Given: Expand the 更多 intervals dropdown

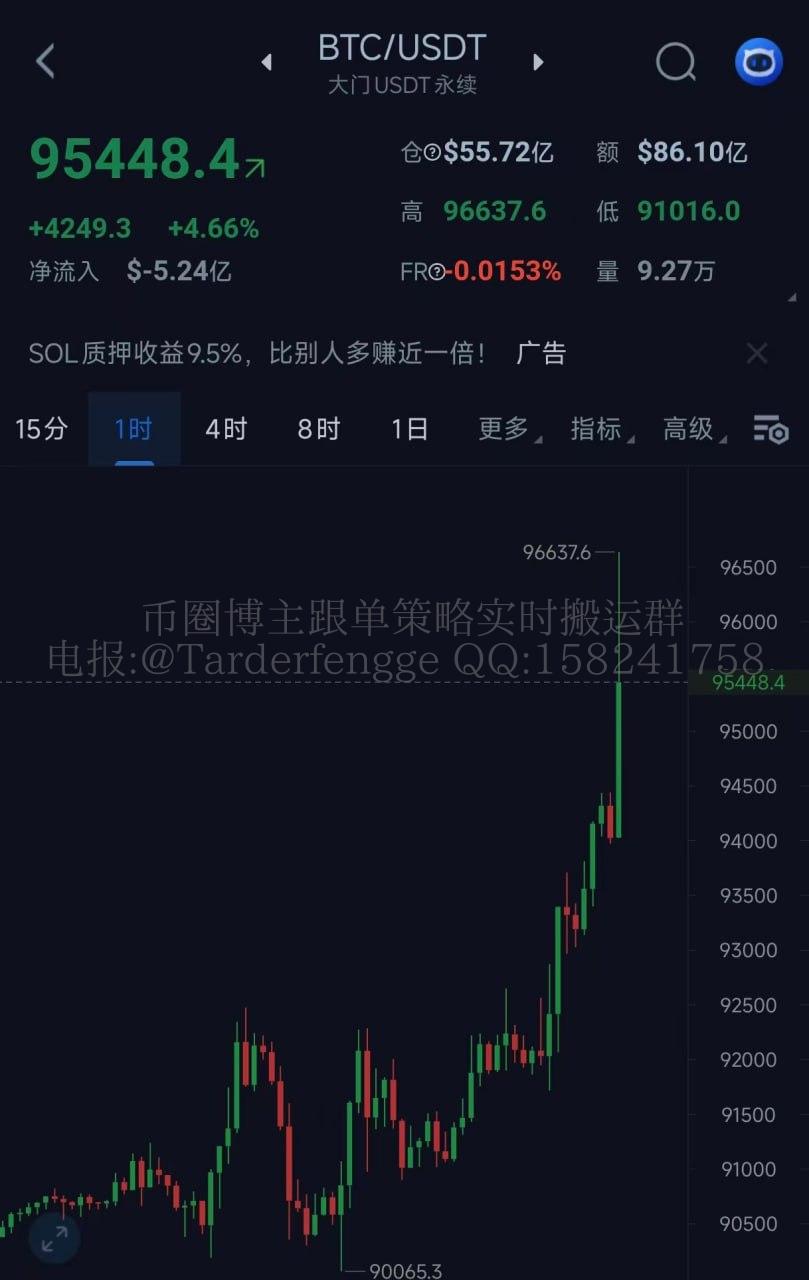Looking at the screenshot, I should (x=507, y=429).
